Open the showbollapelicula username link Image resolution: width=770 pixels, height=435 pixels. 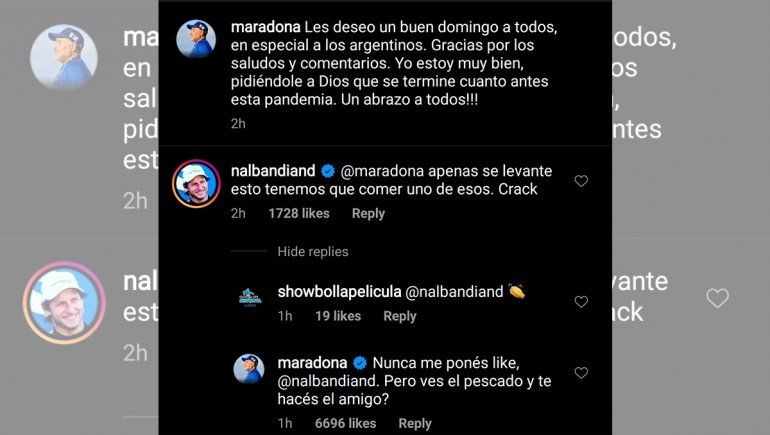click(338, 292)
